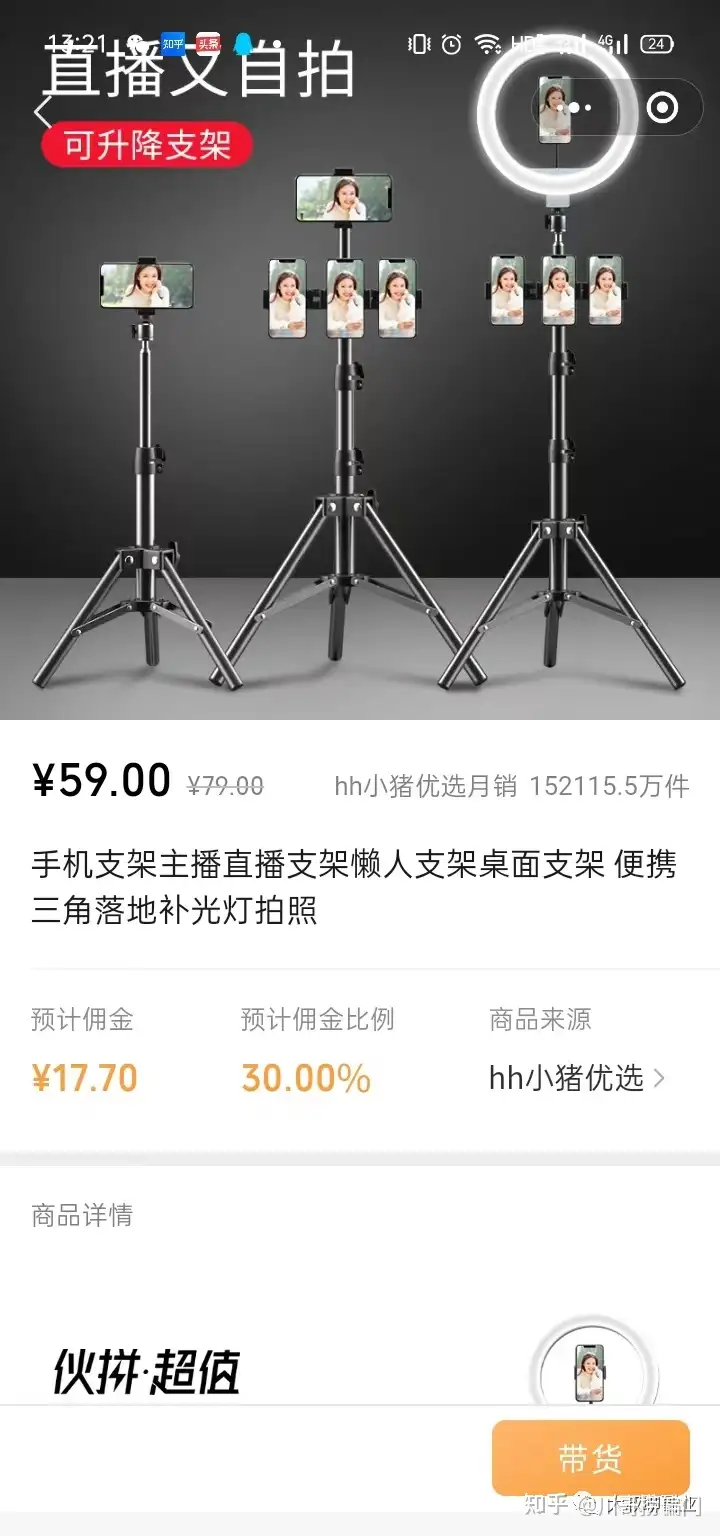Tap the orange 带货 button

coord(590,1458)
